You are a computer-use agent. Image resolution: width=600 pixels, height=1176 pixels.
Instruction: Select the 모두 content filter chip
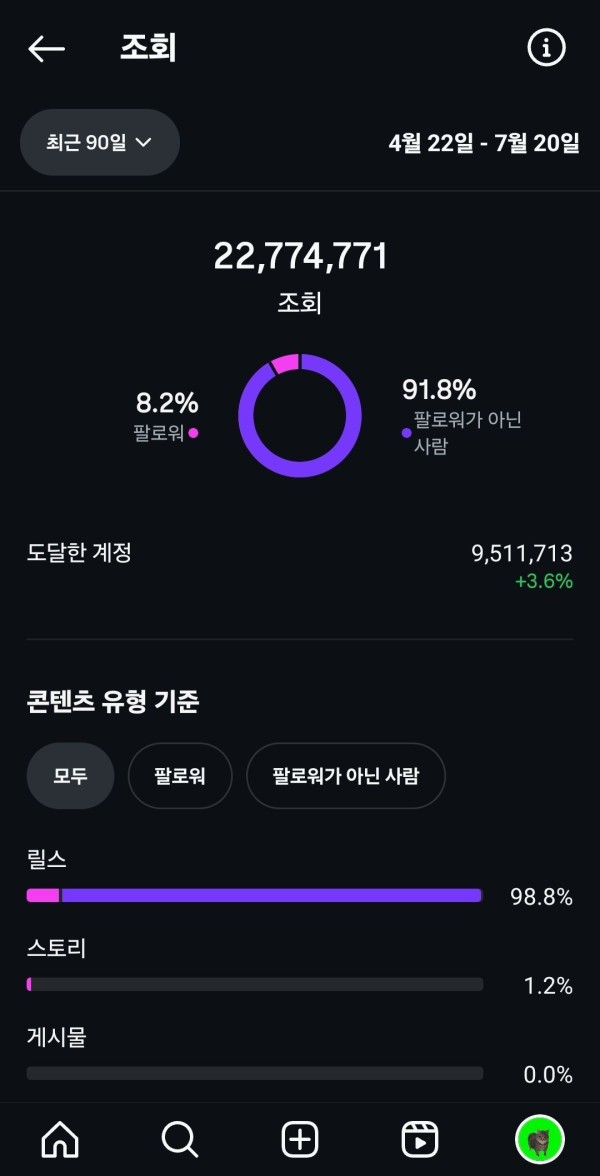pos(70,775)
